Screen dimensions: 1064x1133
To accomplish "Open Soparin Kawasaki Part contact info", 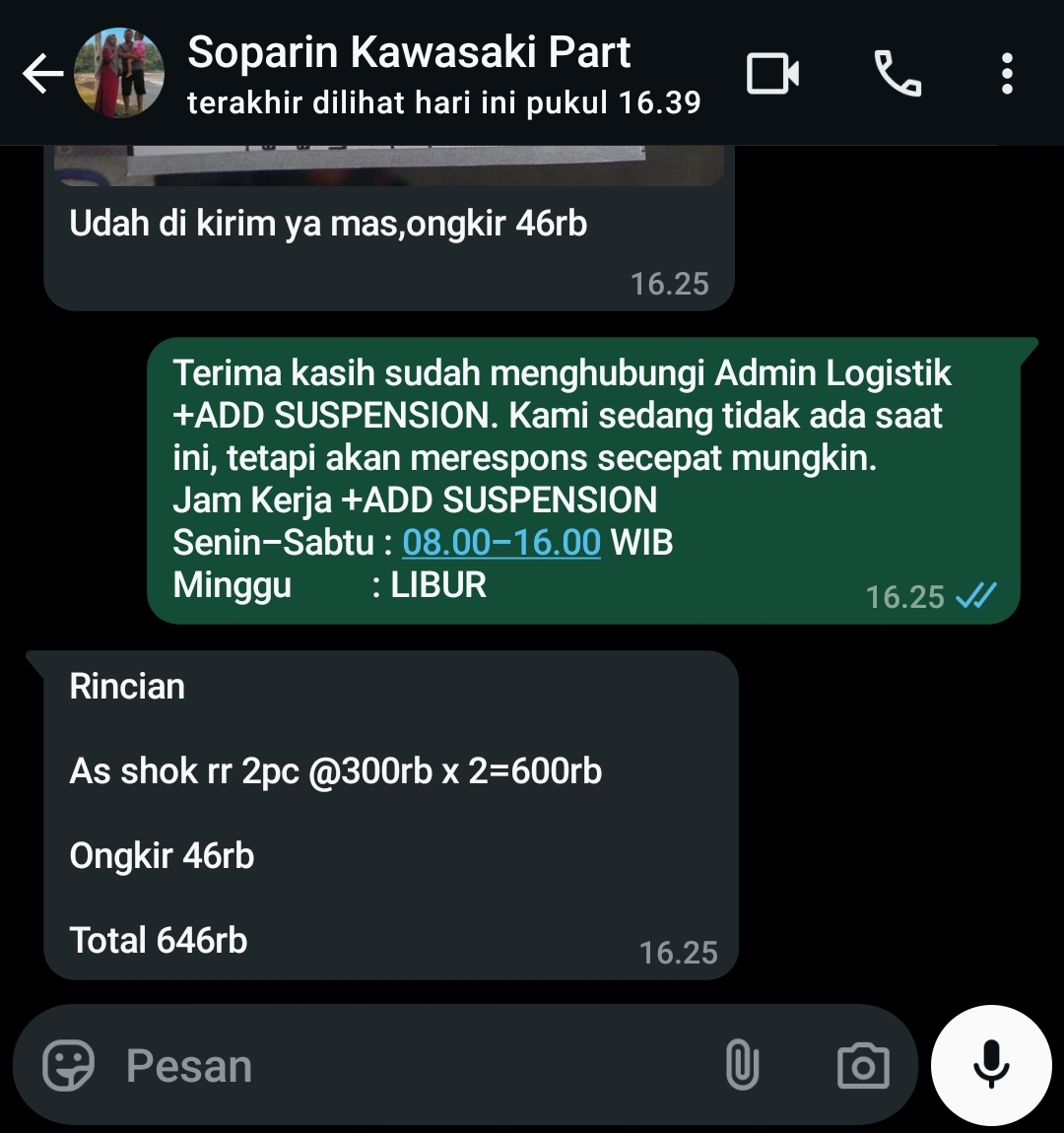I will pyautogui.click(x=409, y=54).
